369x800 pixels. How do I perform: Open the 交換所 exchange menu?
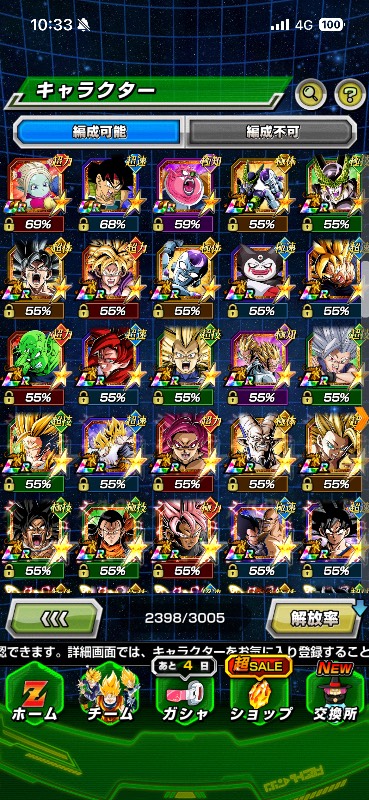click(336, 696)
